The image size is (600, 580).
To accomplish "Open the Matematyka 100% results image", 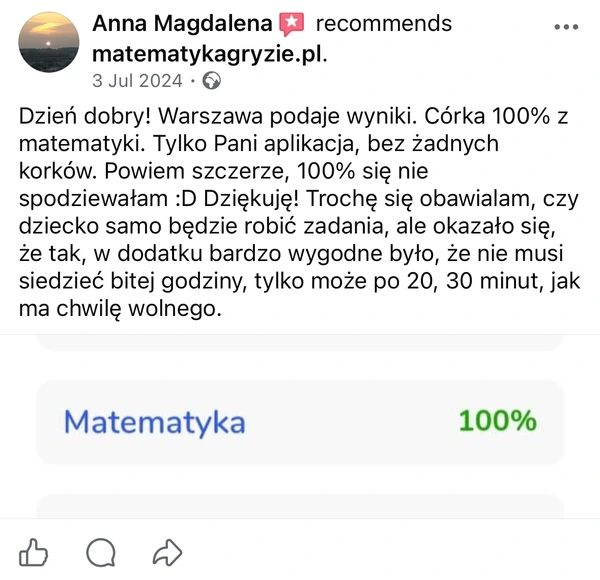I will (x=300, y=422).
